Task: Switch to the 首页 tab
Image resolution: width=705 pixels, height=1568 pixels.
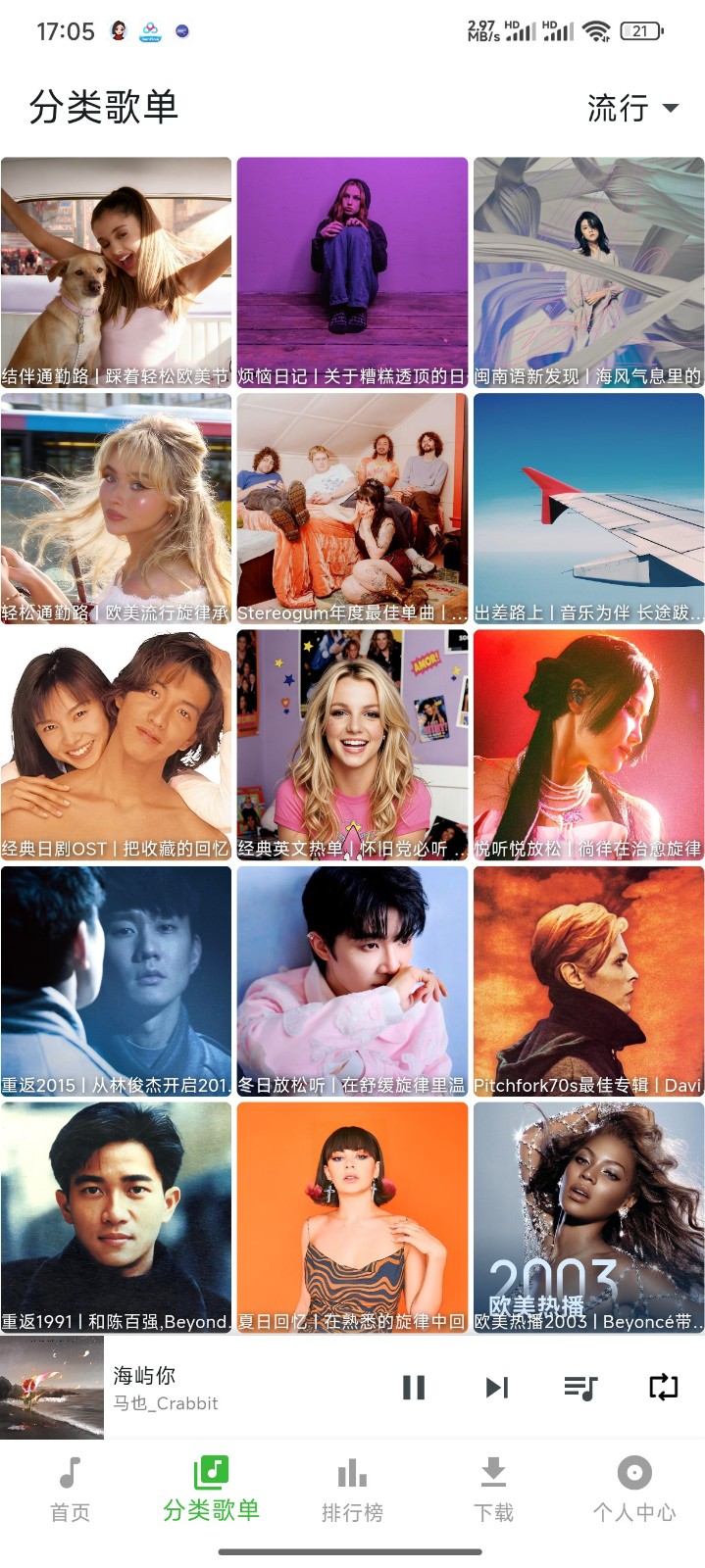Action: click(x=71, y=1490)
